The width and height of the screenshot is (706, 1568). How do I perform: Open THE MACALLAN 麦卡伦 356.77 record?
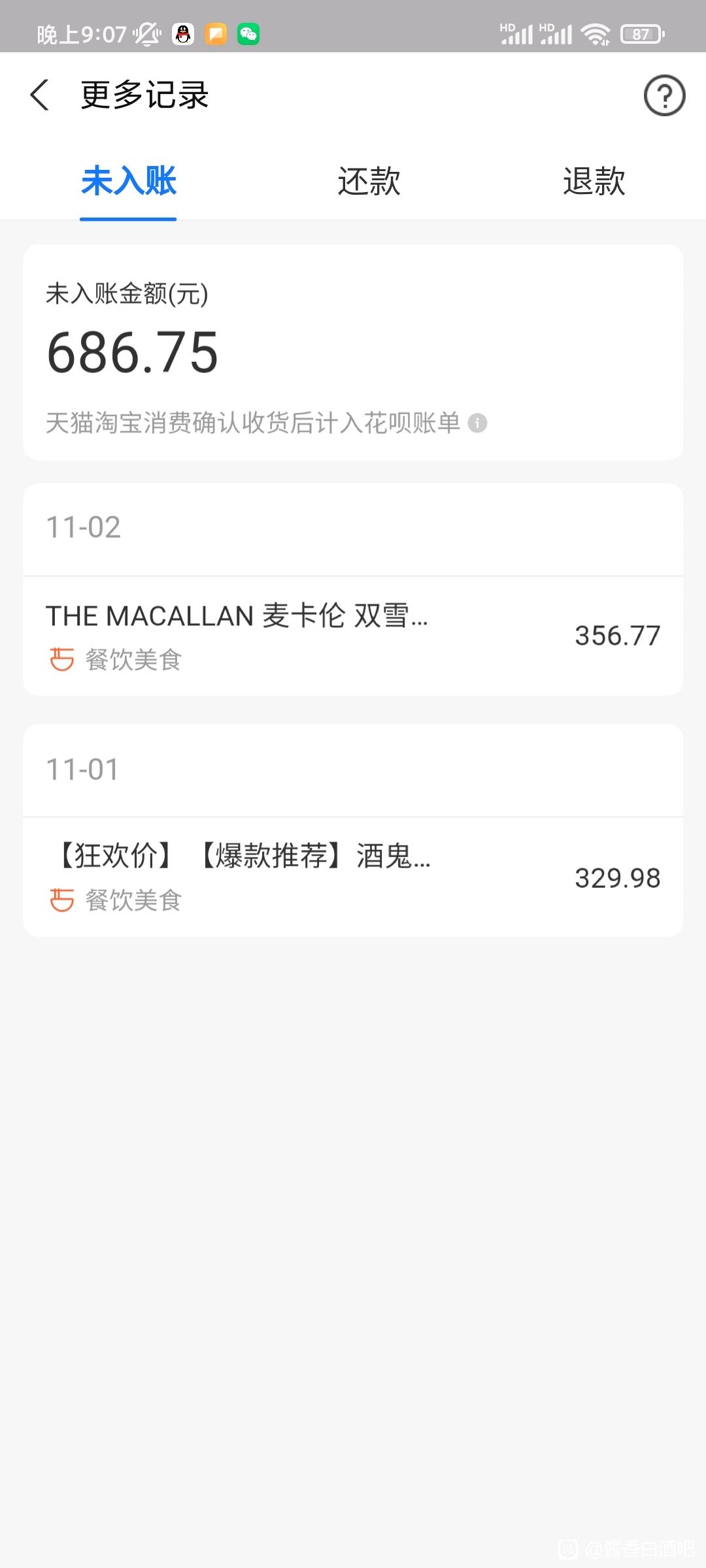coord(353,636)
